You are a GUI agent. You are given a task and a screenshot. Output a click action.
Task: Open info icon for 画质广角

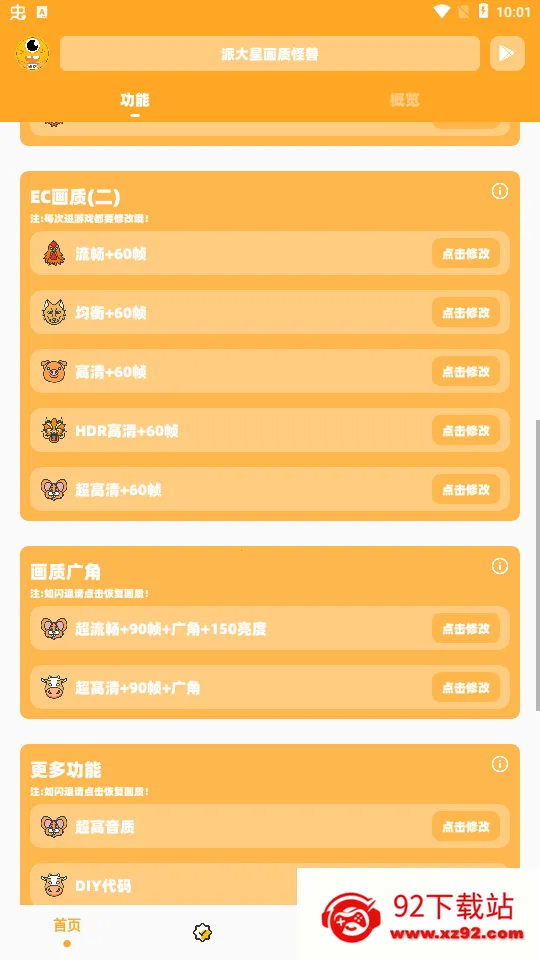pyautogui.click(x=500, y=566)
